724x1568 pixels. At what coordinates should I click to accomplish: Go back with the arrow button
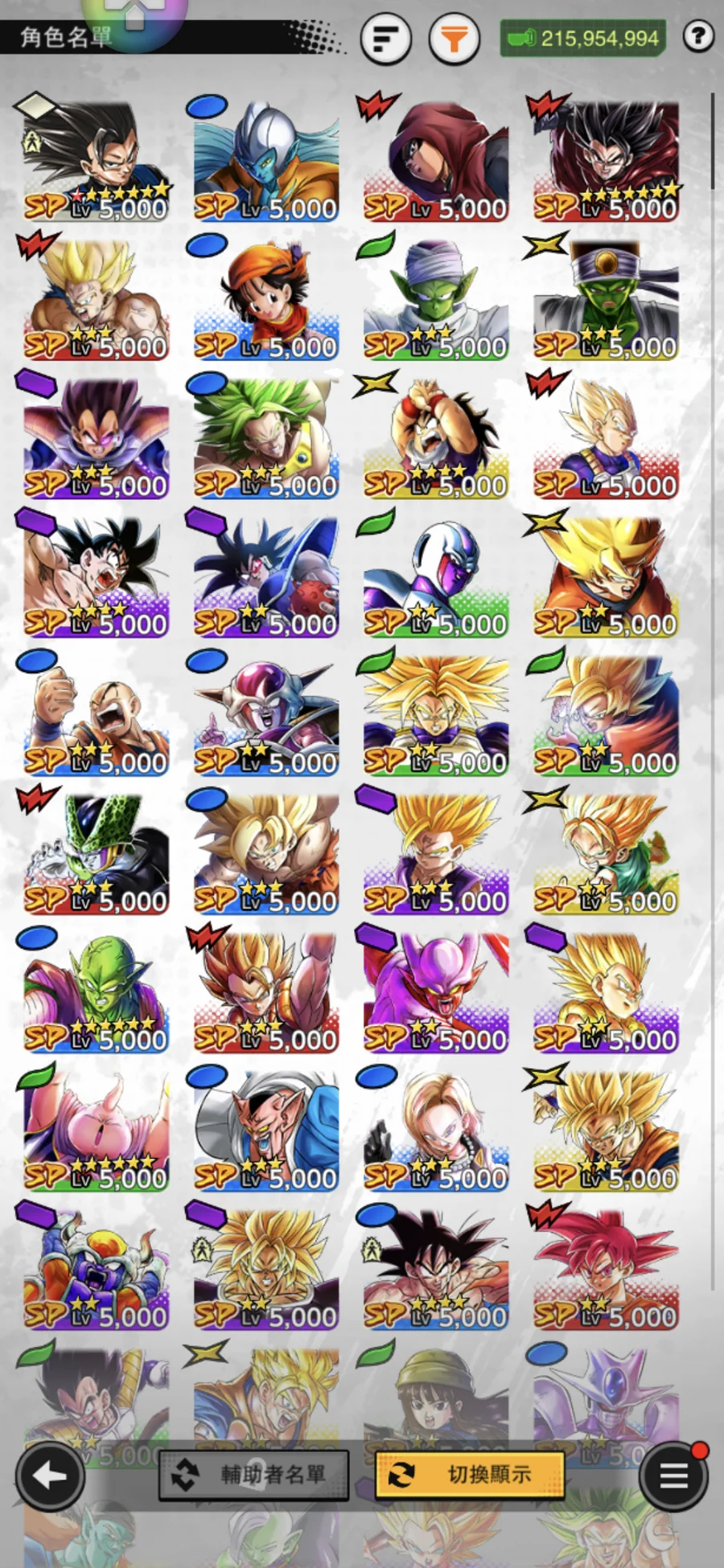tap(50, 1476)
